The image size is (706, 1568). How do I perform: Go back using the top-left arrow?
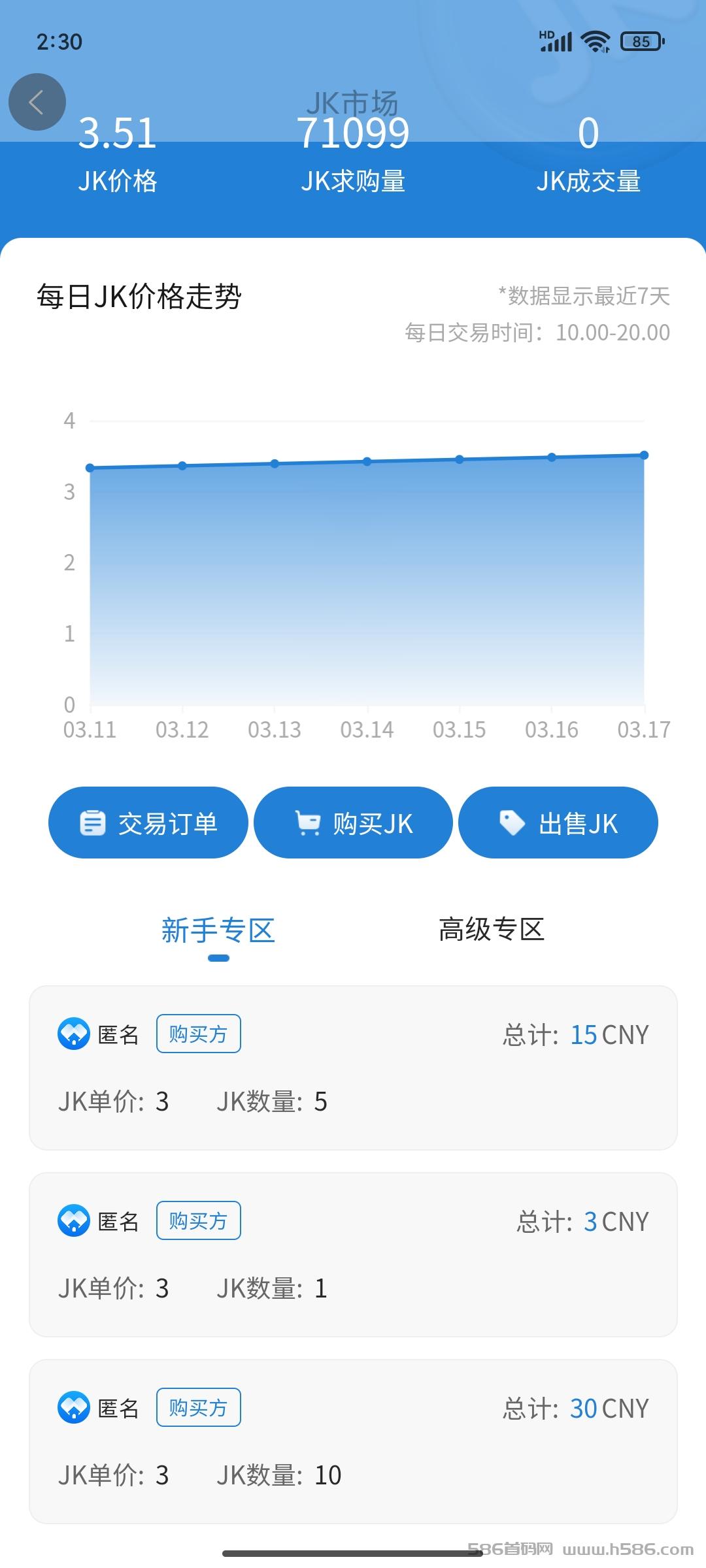(37, 102)
